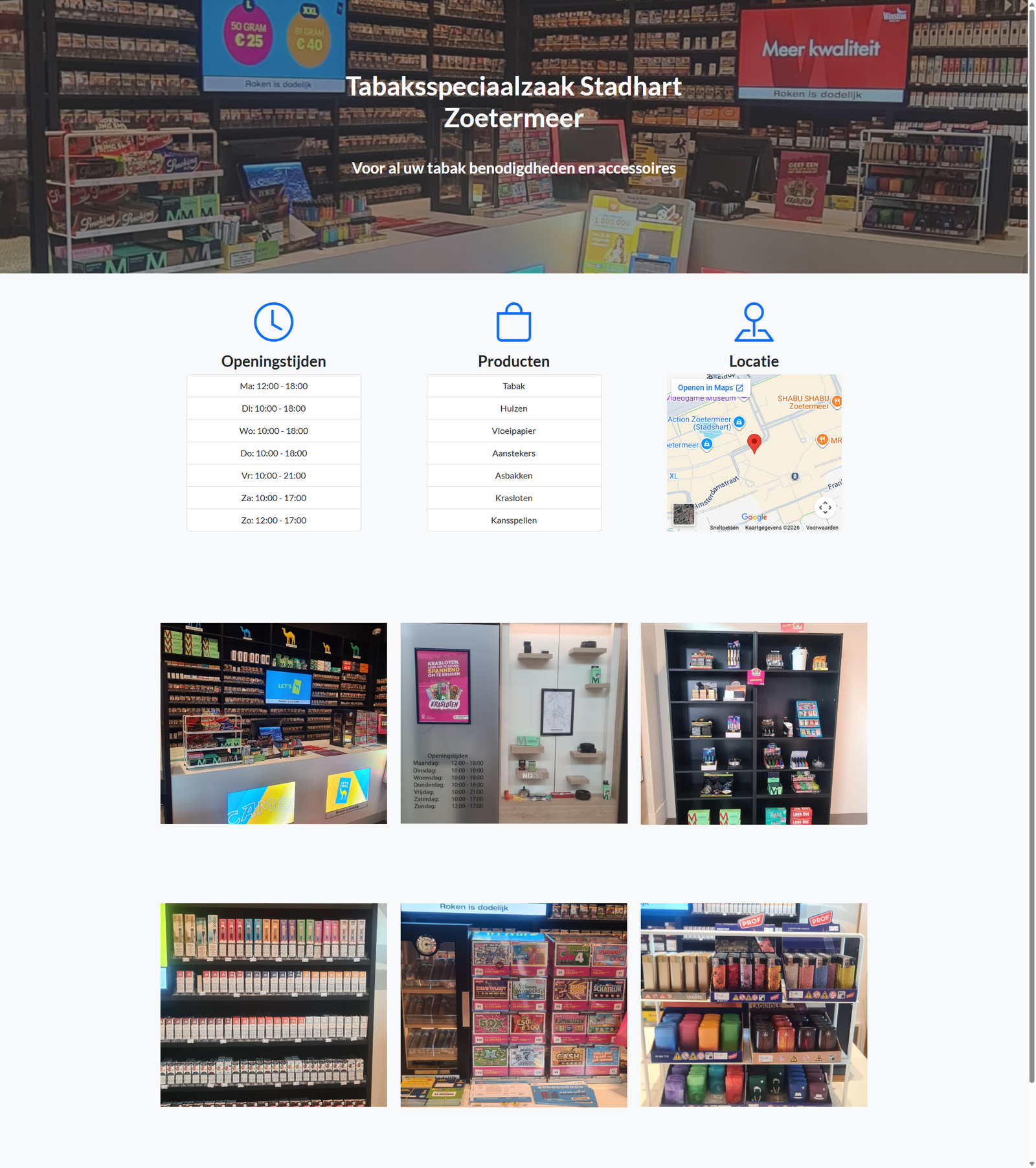Open the black accessories shelf photo

click(754, 723)
